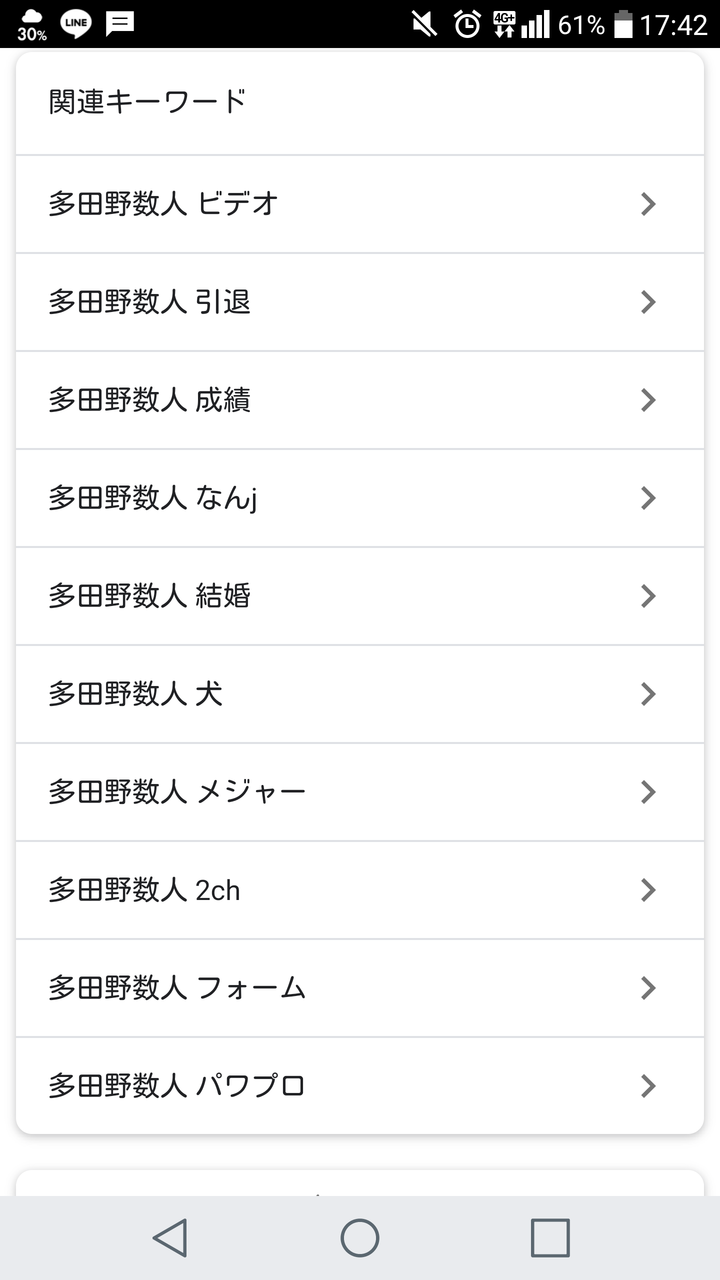Image resolution: width=720 pixels, height=1280 pixels.
Task: Open the 多田野数人 結婚 related search
Action: pyautogui.click(x=360, y=596)
